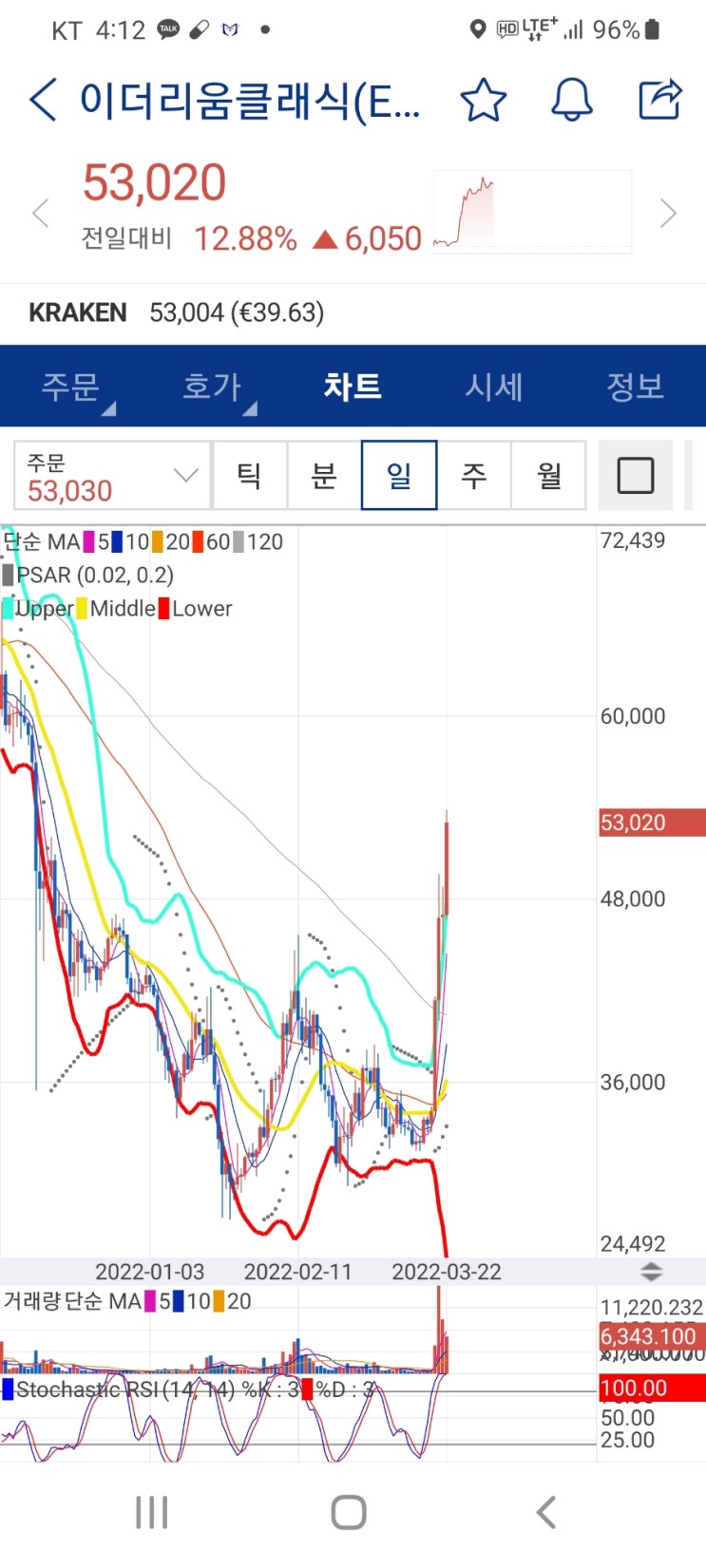Tap the KAKAO Talk status bar icon
Image resolution: width=706 pixels, height=1568 pixels.
168,28
